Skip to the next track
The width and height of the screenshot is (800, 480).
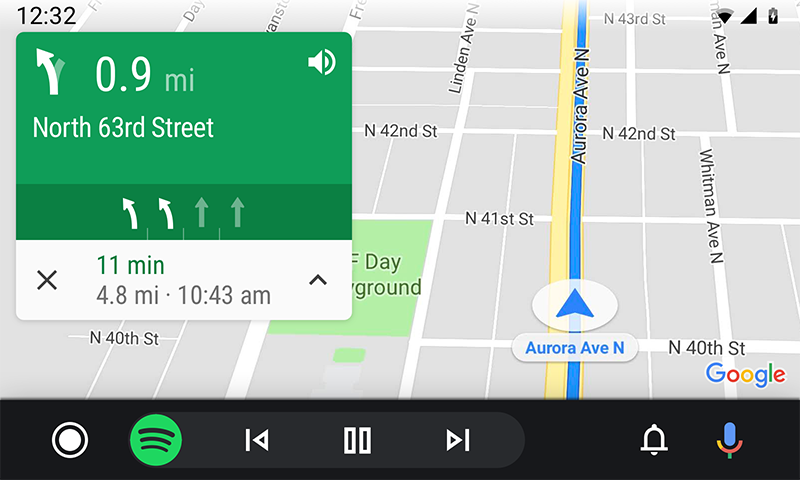pos(458,440)
